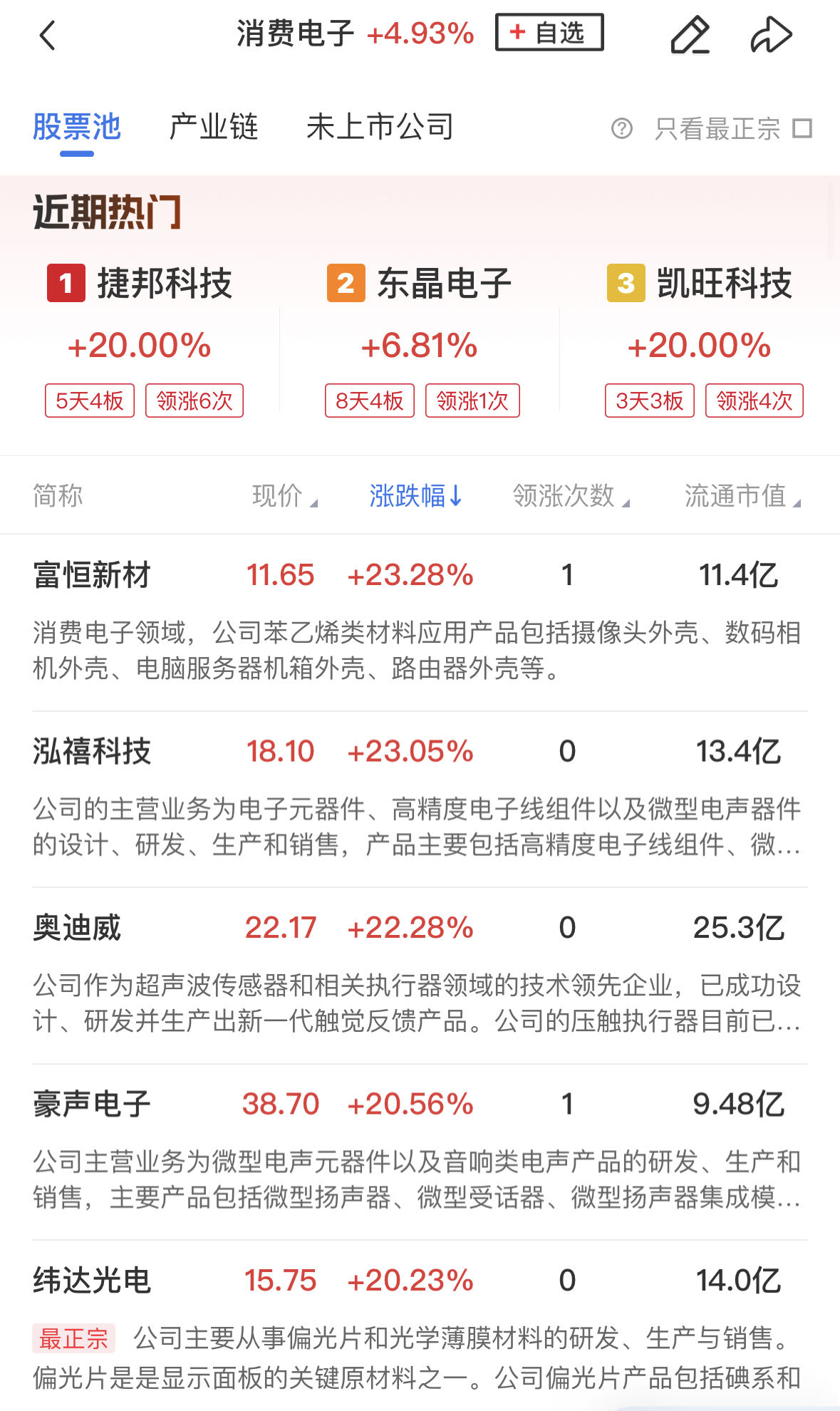Image resolution: width=840 pixels, height=1411 pixels.
Task: Switch to the 产业链 tab
Action: coord(213,128)
